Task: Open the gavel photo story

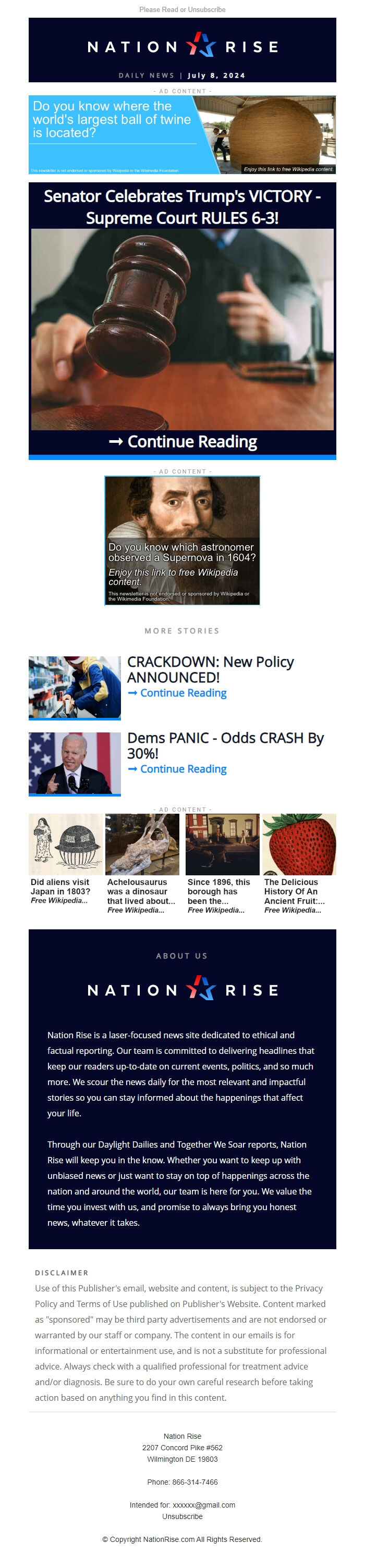Action: pos(181,329)
